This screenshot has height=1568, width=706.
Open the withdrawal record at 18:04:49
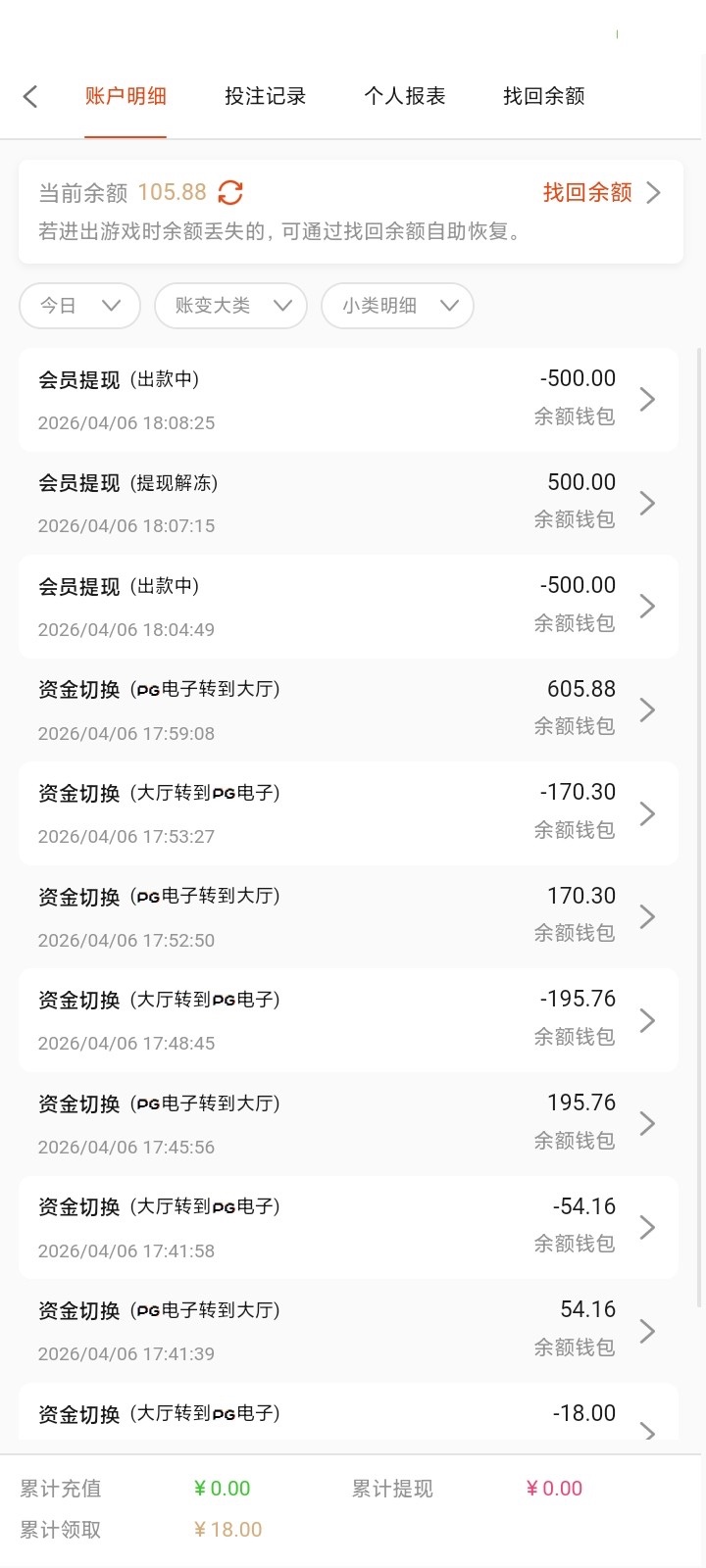click(348, 607)
